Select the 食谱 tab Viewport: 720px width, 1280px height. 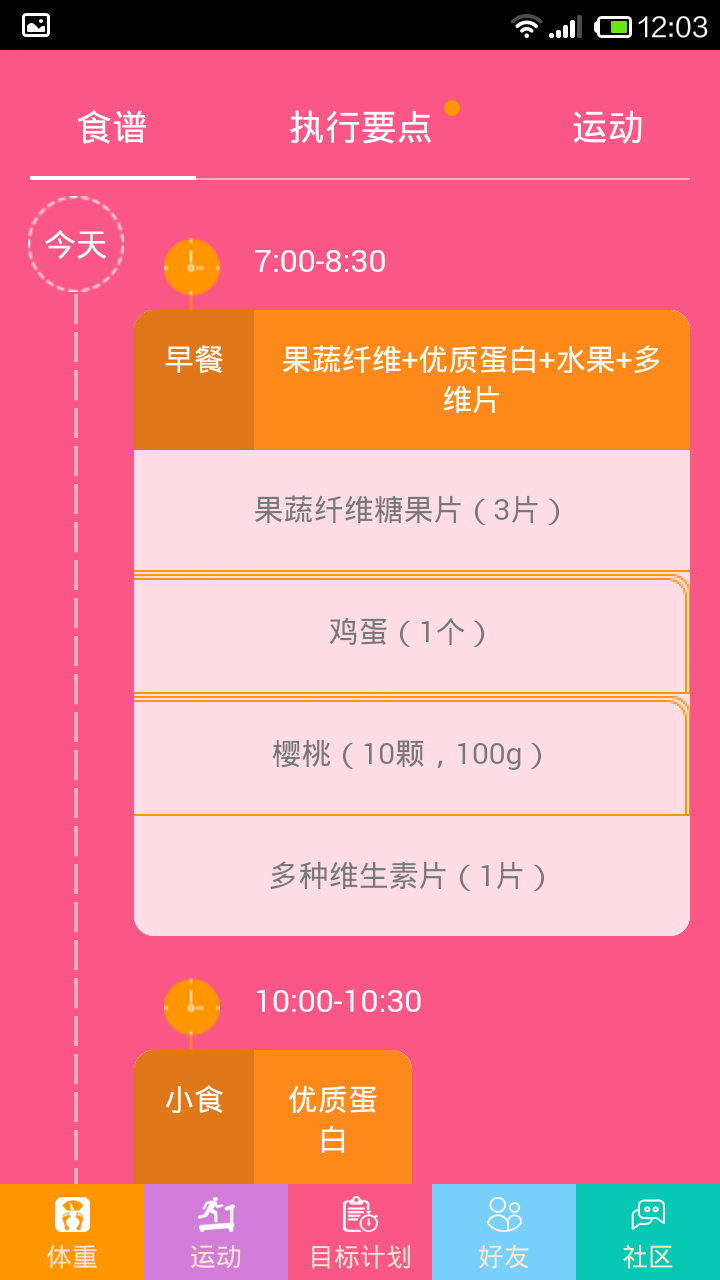pos(112,128)
